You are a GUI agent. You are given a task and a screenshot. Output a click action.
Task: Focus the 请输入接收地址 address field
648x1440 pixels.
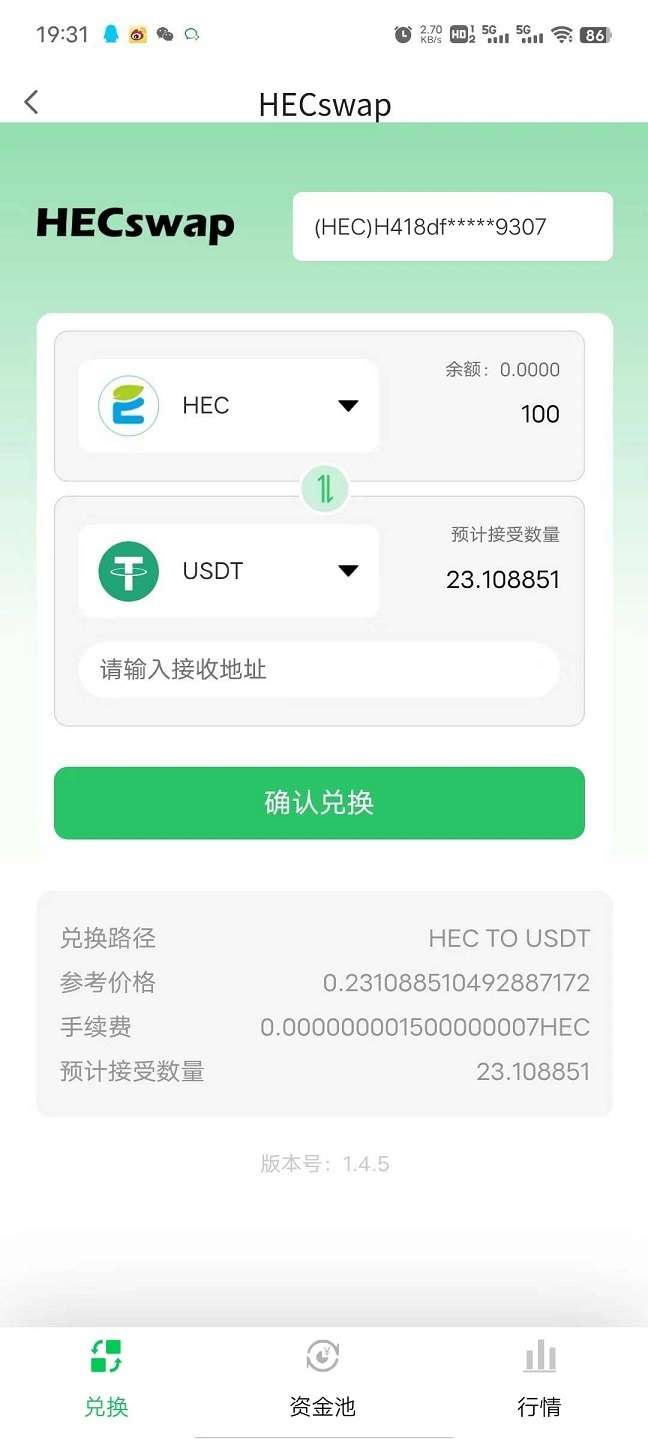318,670
